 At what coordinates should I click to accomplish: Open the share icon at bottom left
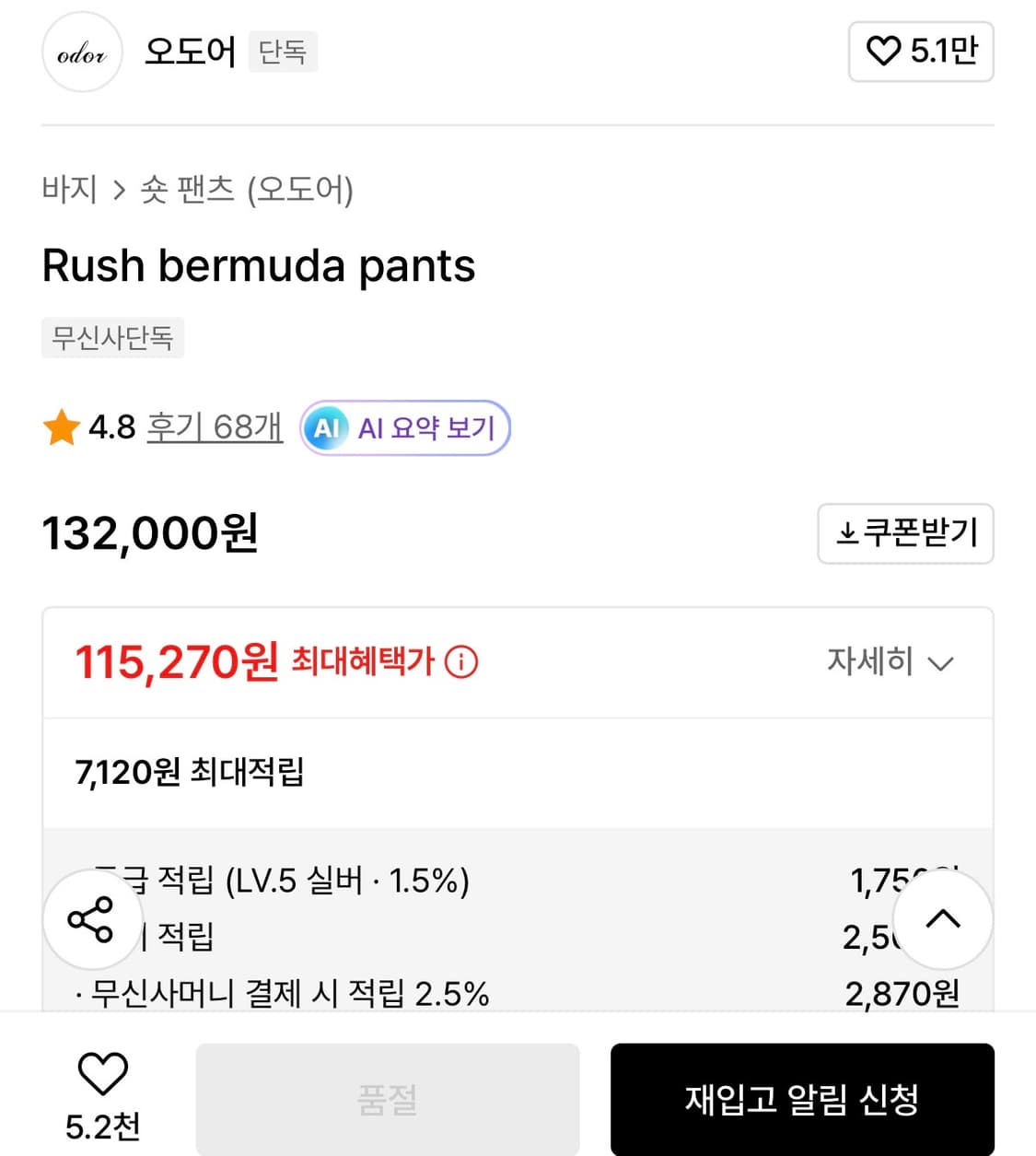(x=91, y=920)
